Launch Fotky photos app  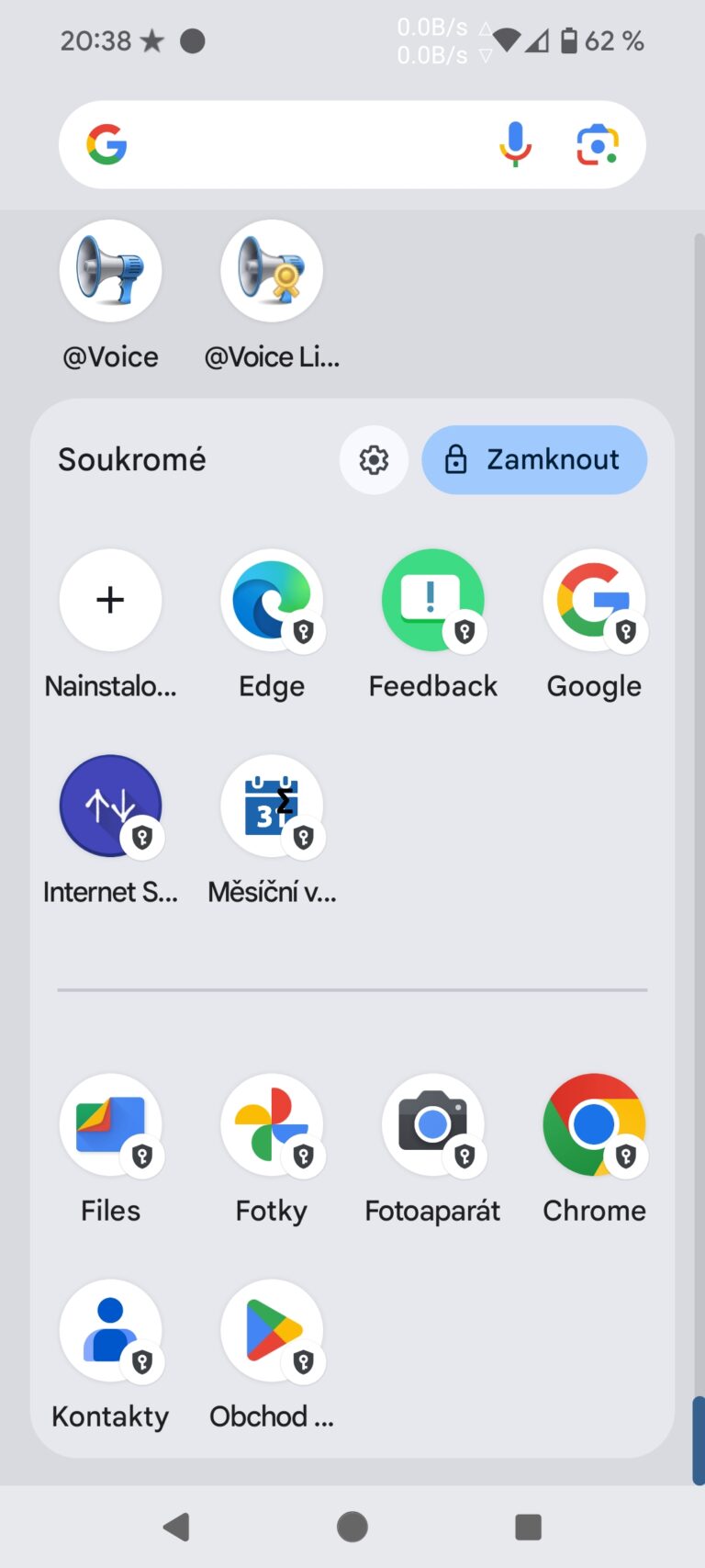pos(272,1125)
